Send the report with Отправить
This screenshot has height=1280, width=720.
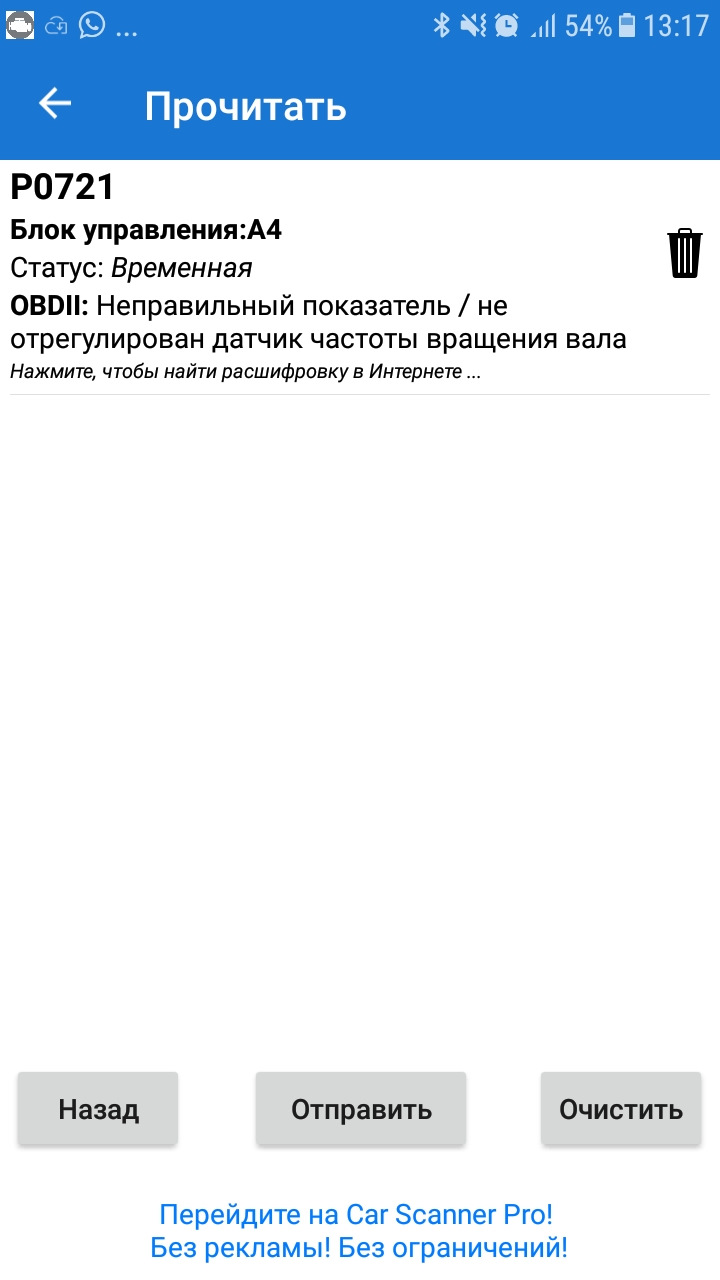pos(361,1108)
